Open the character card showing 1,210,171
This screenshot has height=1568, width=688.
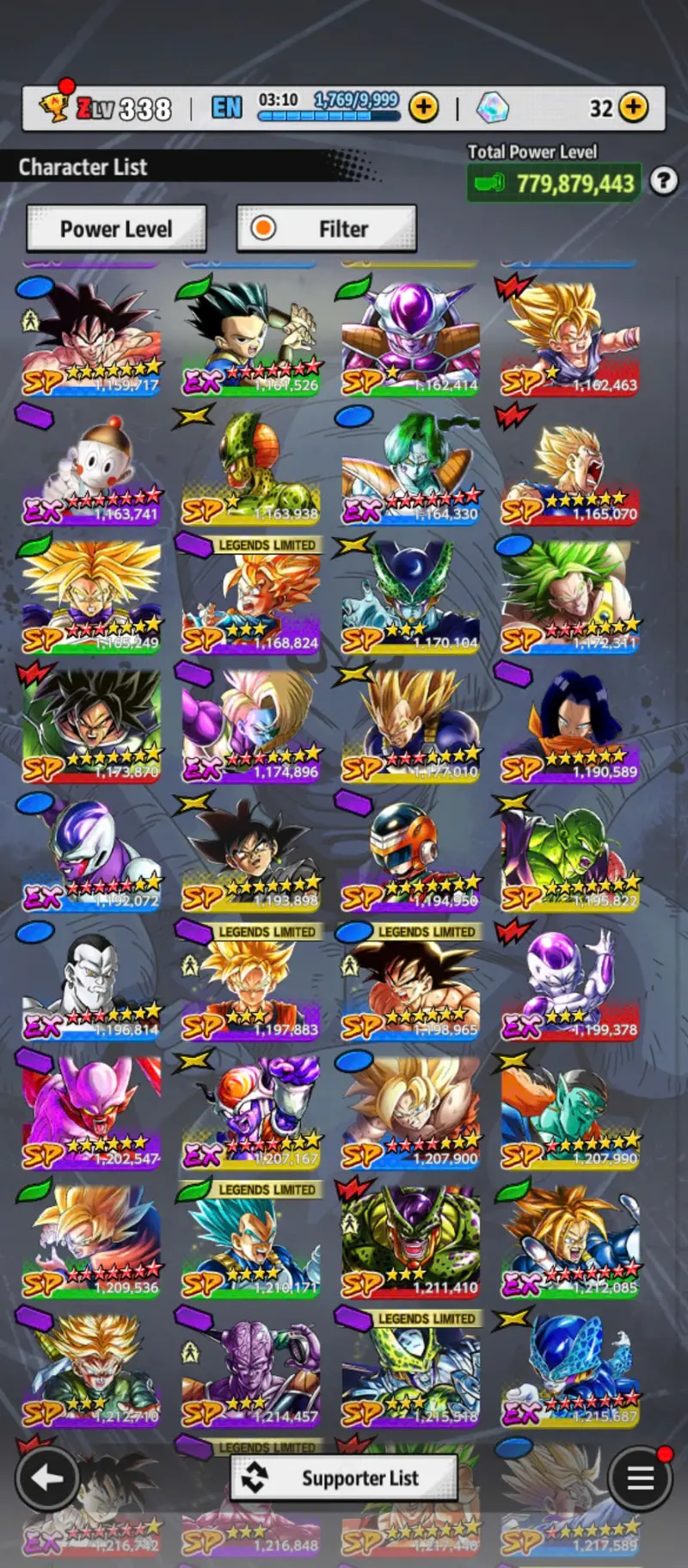click(250, 1244)
